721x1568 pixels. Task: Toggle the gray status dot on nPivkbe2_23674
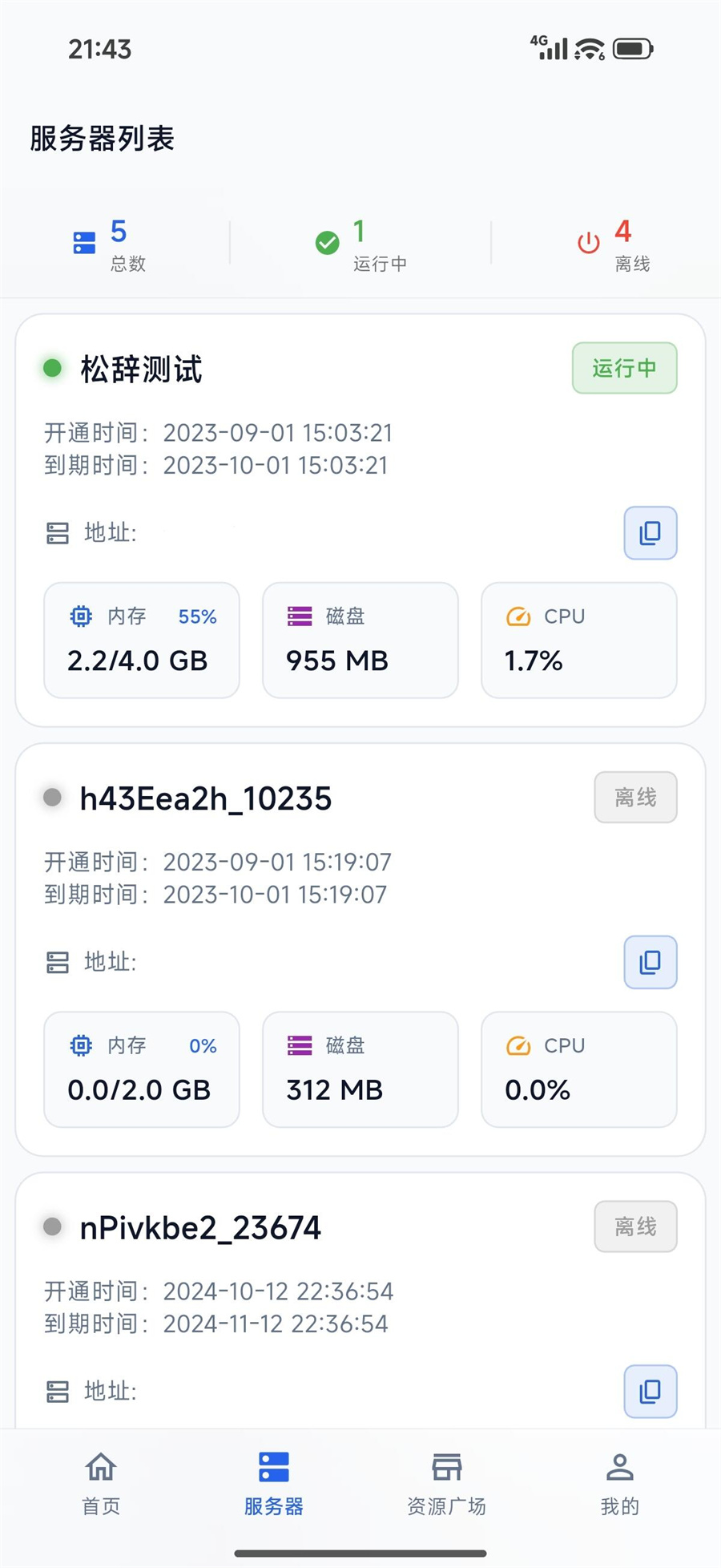click(x=51, y=1227)
